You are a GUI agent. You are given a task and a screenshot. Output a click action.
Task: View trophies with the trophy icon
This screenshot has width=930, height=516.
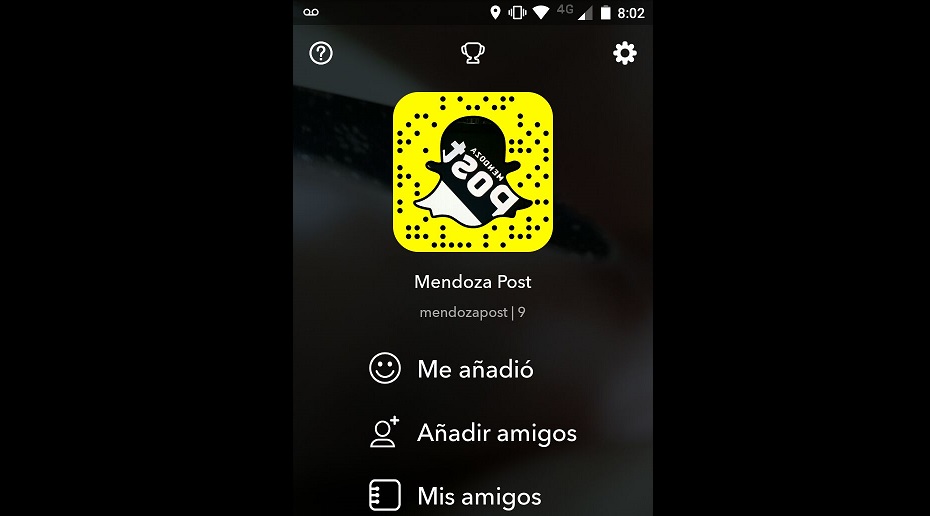(473, 53)
